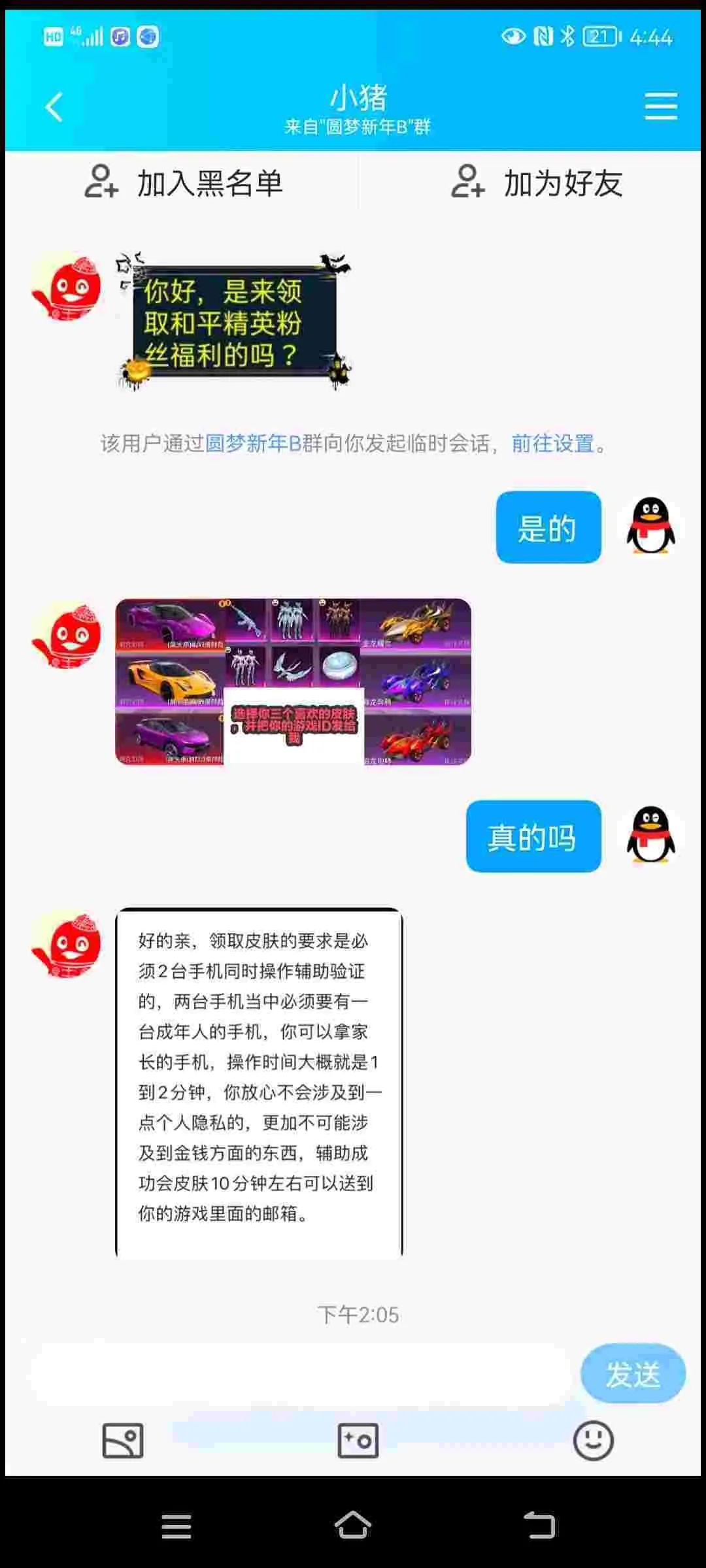Tap 加为好友 to add as friend
Screen dimensions: 706x1568
tap(537, 182)
